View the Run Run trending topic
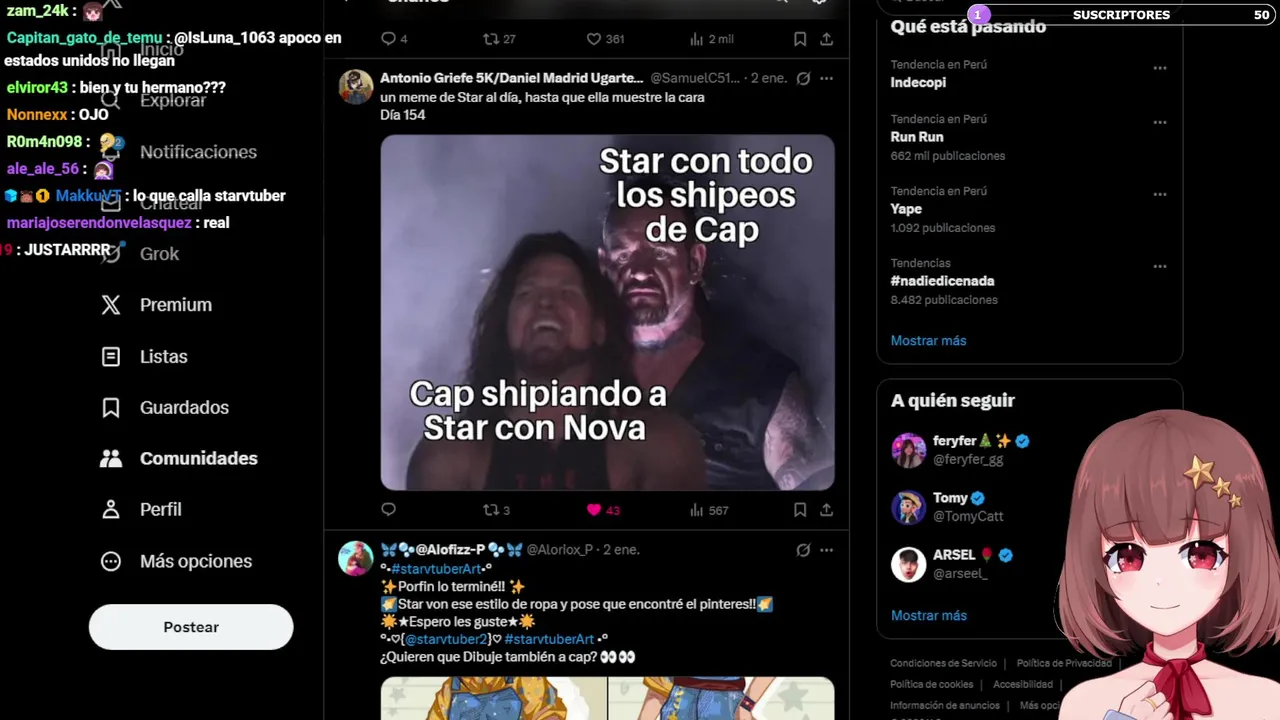 pos(917,137)
